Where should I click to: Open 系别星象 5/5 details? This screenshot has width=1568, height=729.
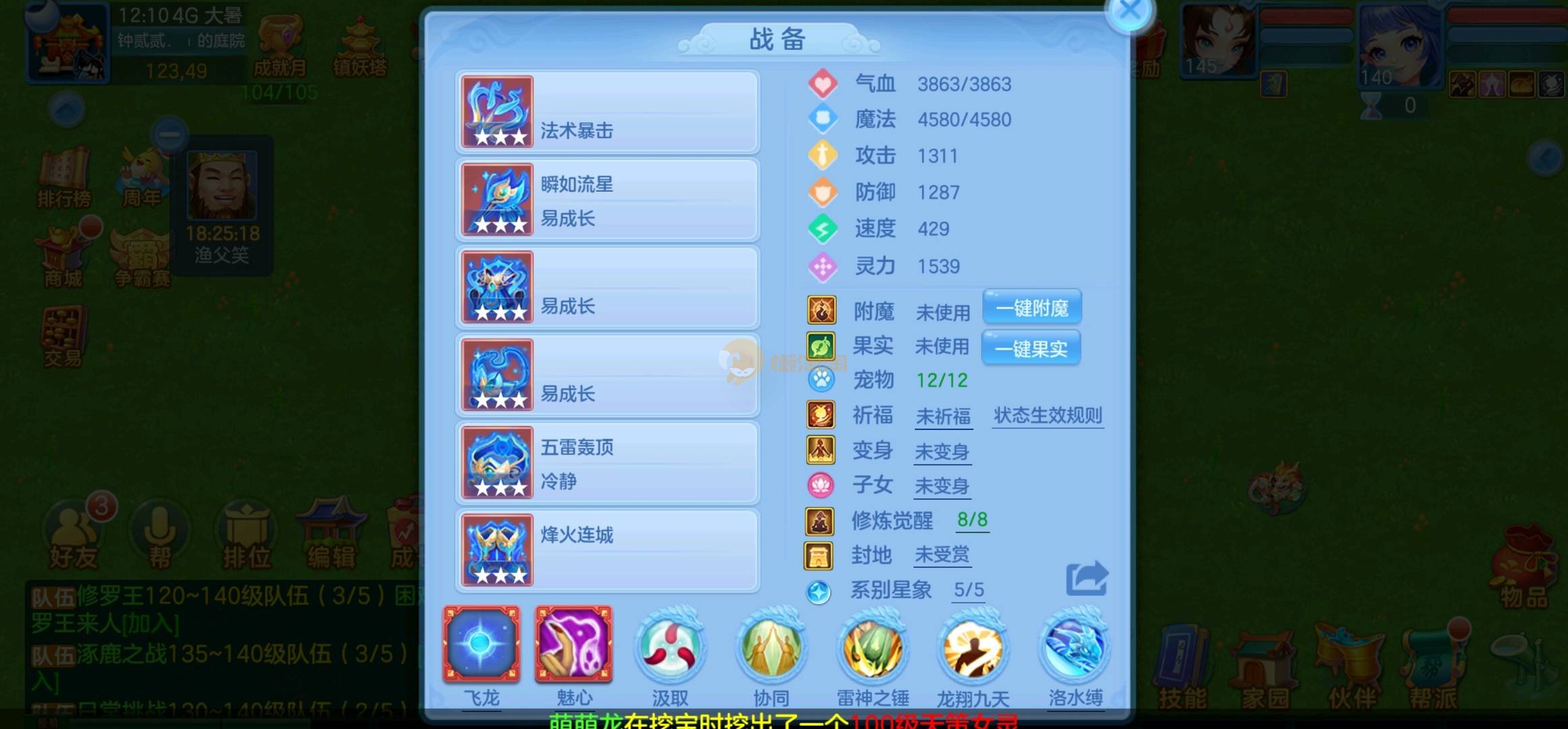coord(968,590)
